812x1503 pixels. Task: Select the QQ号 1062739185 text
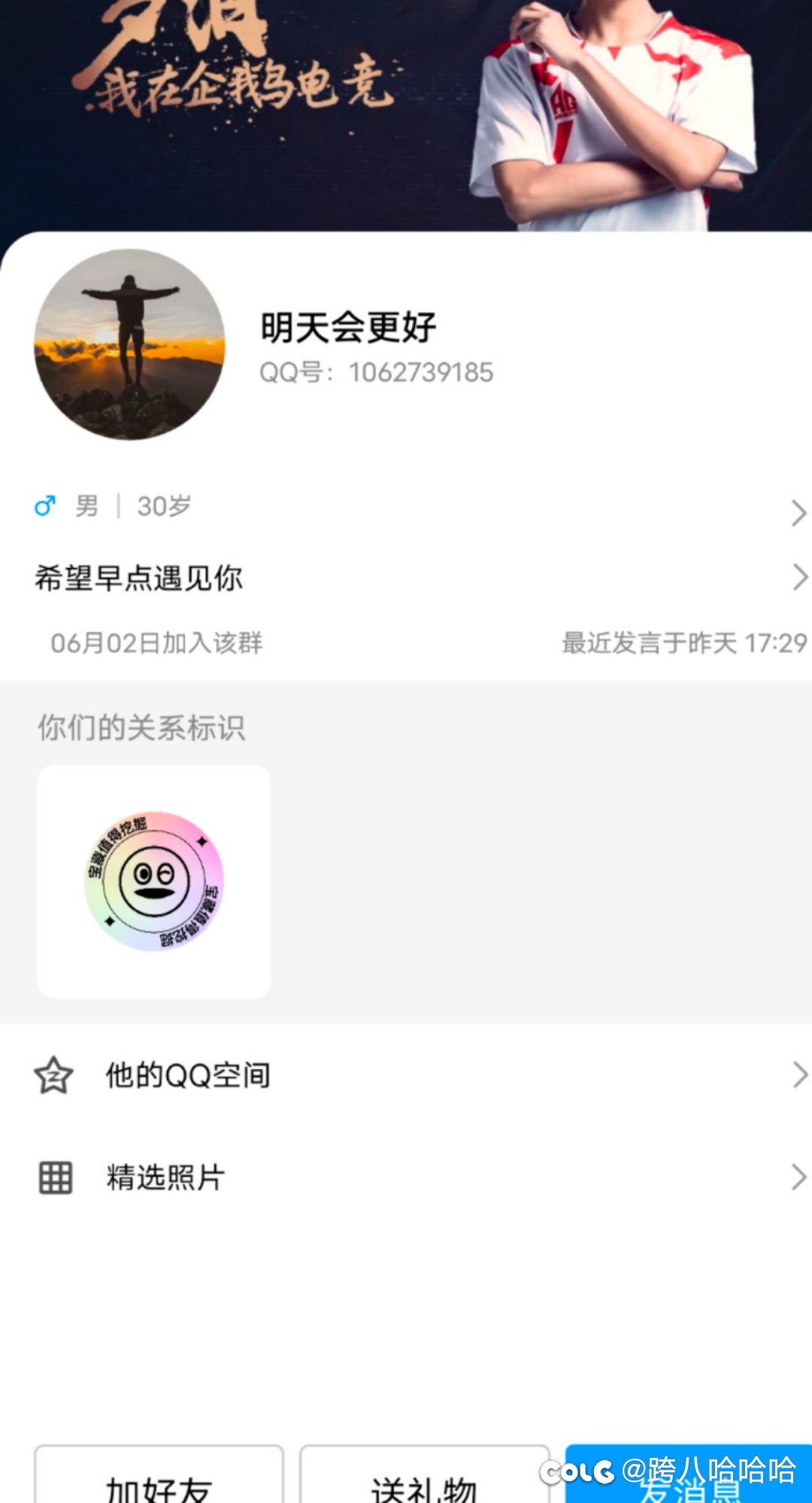(374, 372)
